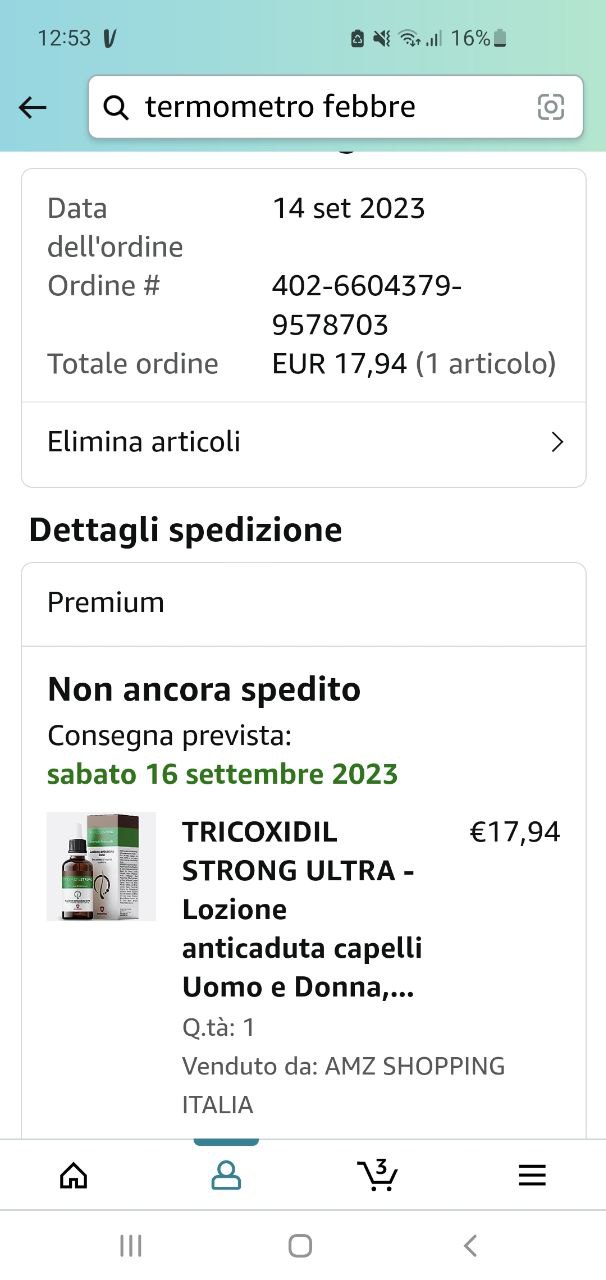Switch to the account profile tab
The width and height of the screenshot is (606, 1280).
pos(226,1175)
